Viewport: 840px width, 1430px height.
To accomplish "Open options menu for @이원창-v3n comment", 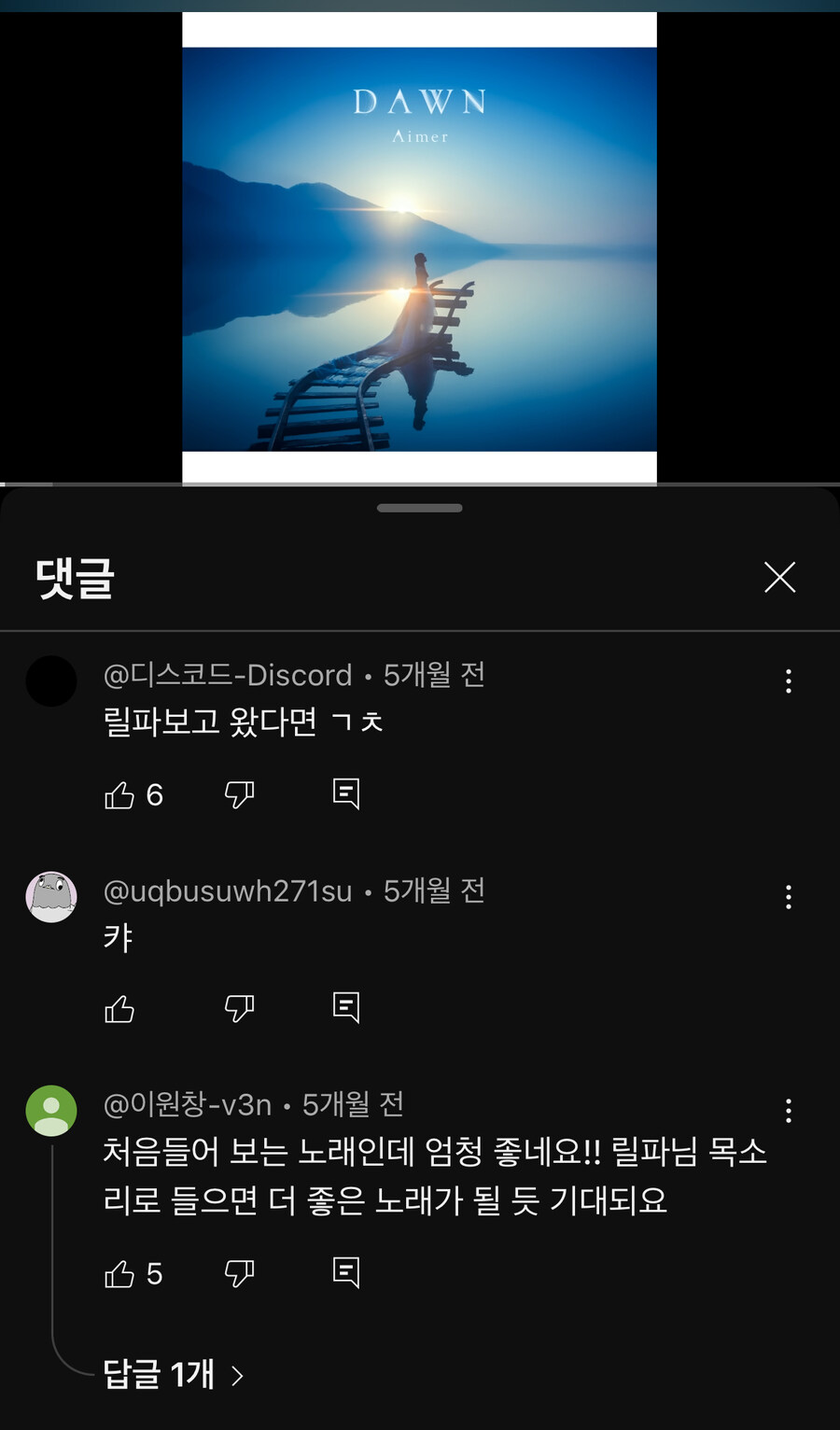I will (x=789, y=1110).
